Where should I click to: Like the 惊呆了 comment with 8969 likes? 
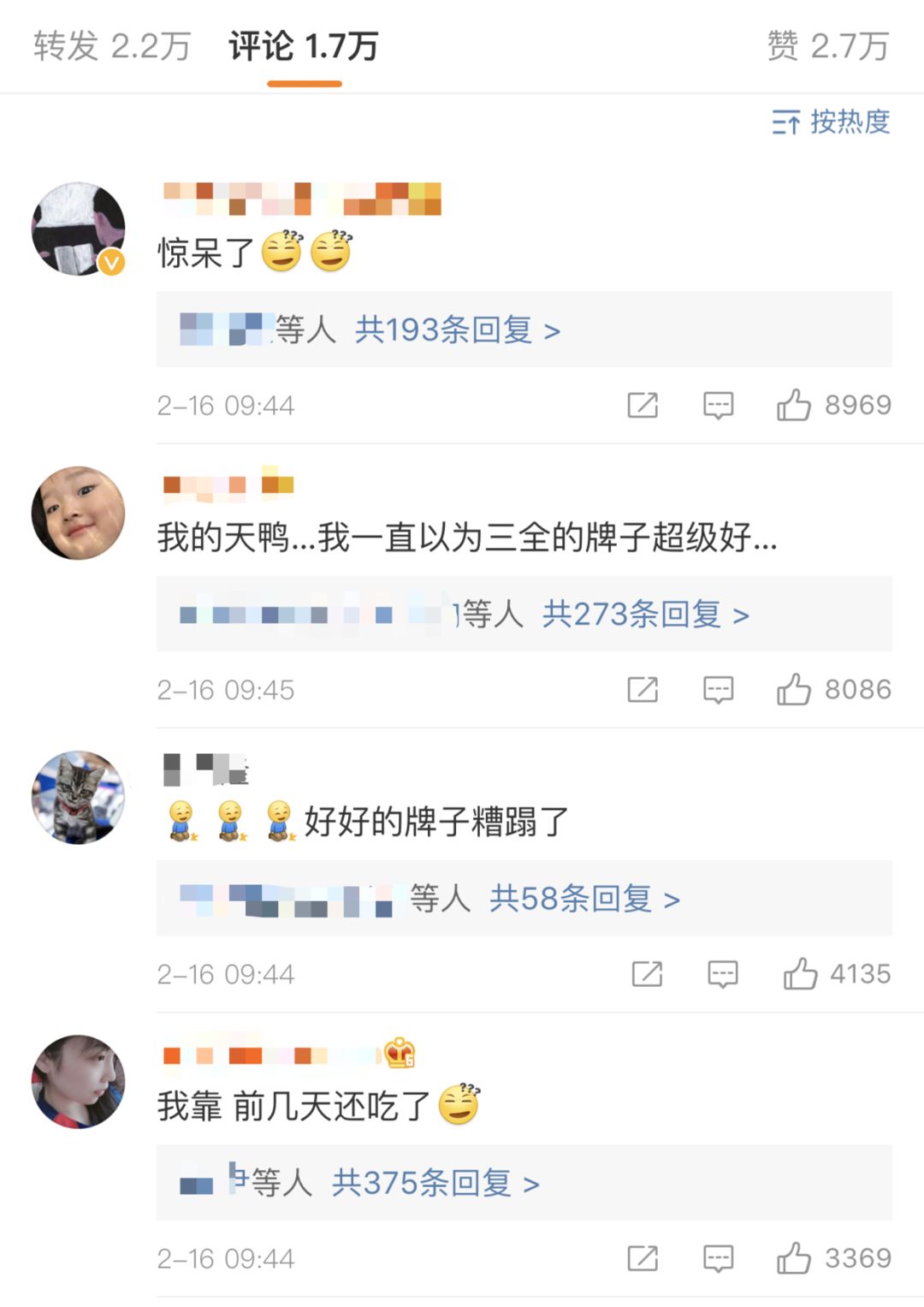[794, 405]
